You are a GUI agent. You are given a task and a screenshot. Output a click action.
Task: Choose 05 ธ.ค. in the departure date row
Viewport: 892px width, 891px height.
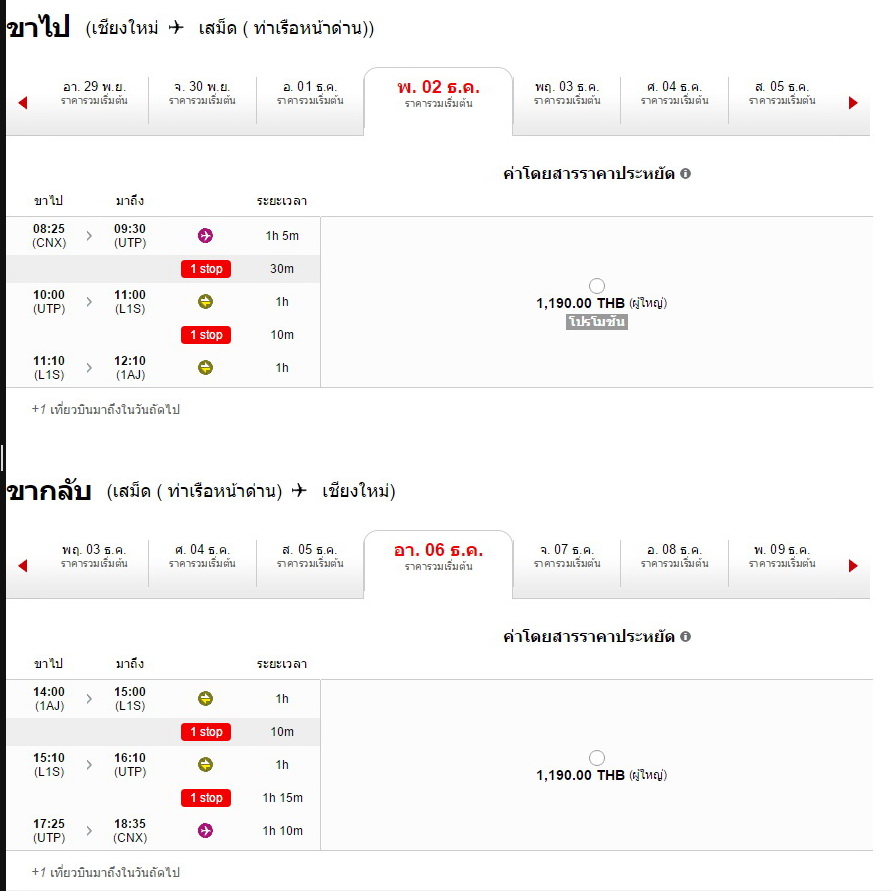tap(782, 93)
